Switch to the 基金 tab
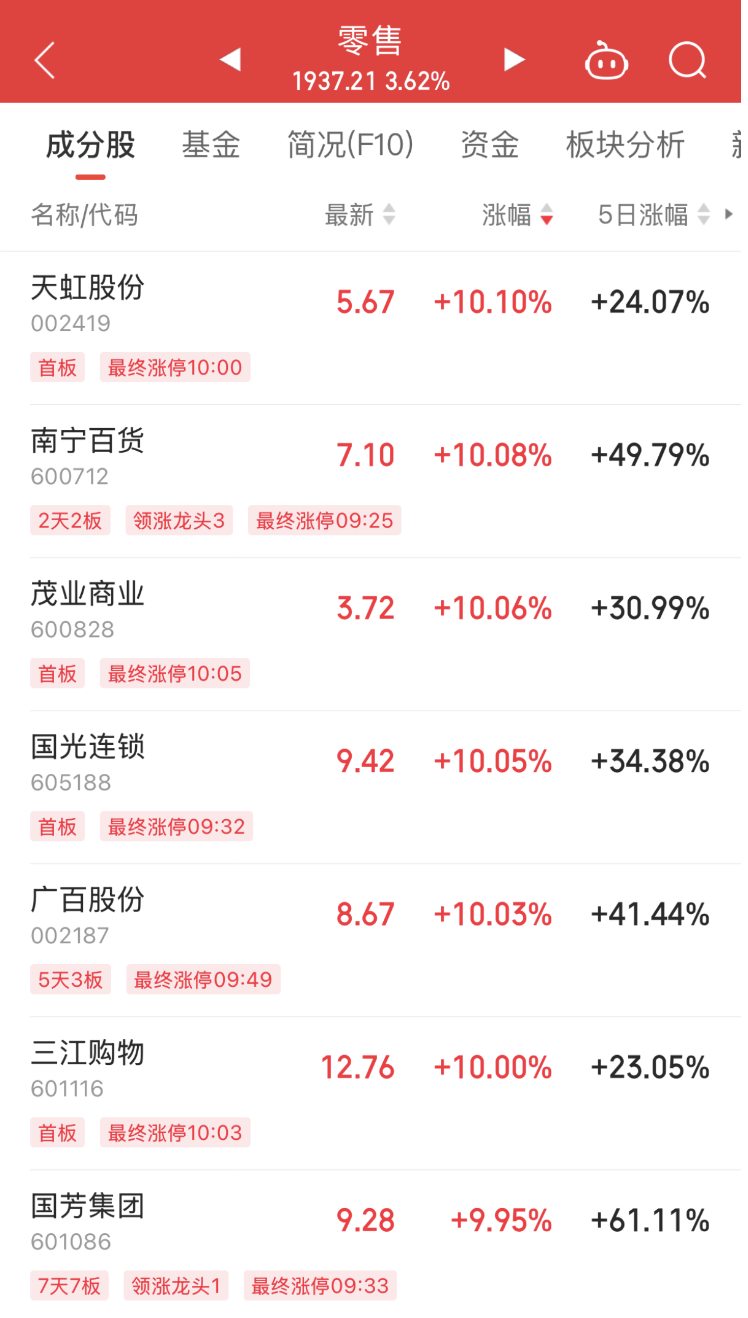Screen dimensions: 748x1318 coord(210,145)
